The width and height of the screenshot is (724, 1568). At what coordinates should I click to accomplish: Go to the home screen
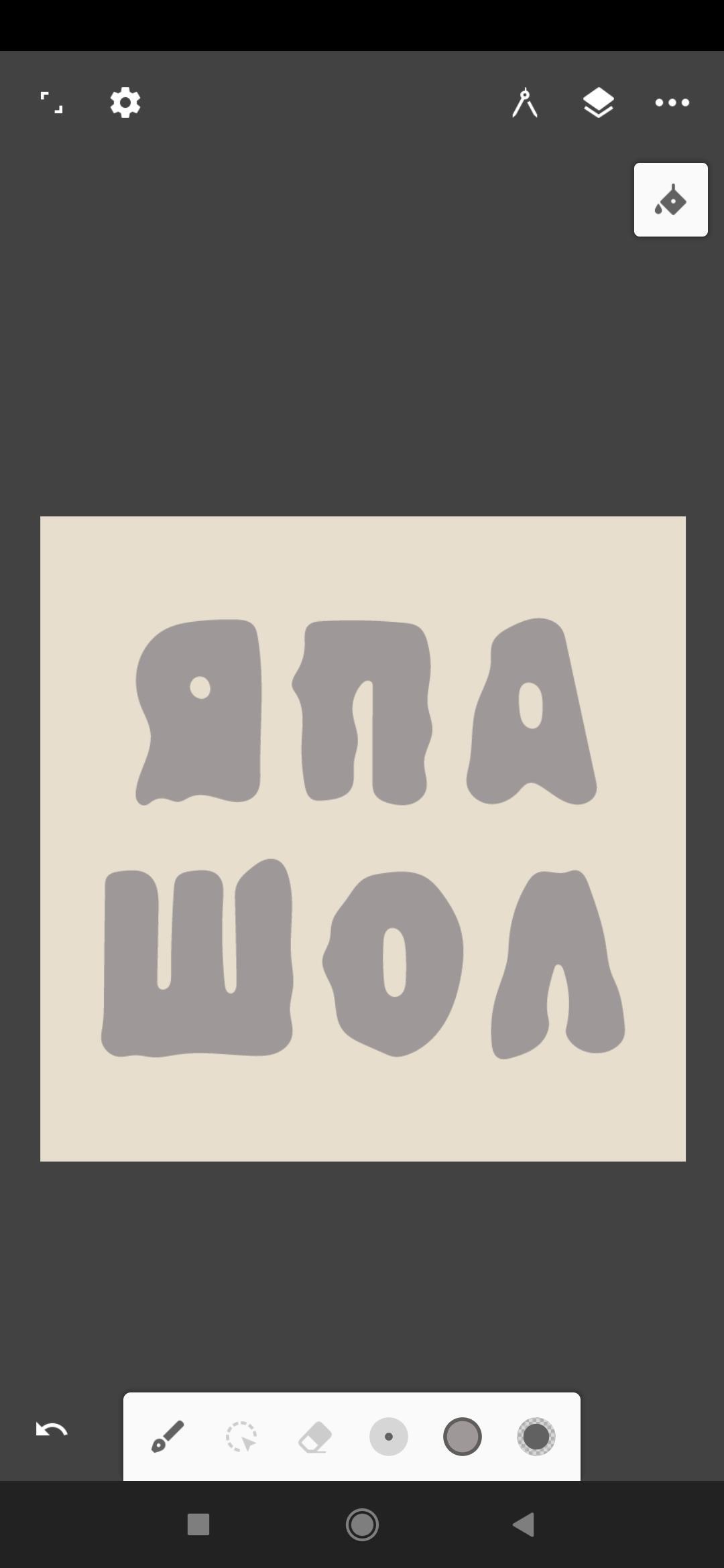pyautogui.click(x=362, y=1524)
